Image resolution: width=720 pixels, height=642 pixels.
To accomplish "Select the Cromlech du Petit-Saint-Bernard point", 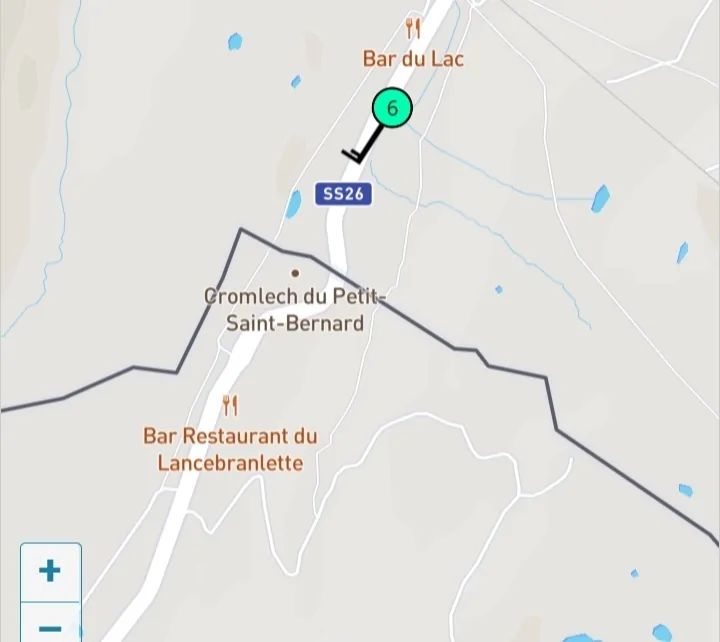I will (295, 273).
